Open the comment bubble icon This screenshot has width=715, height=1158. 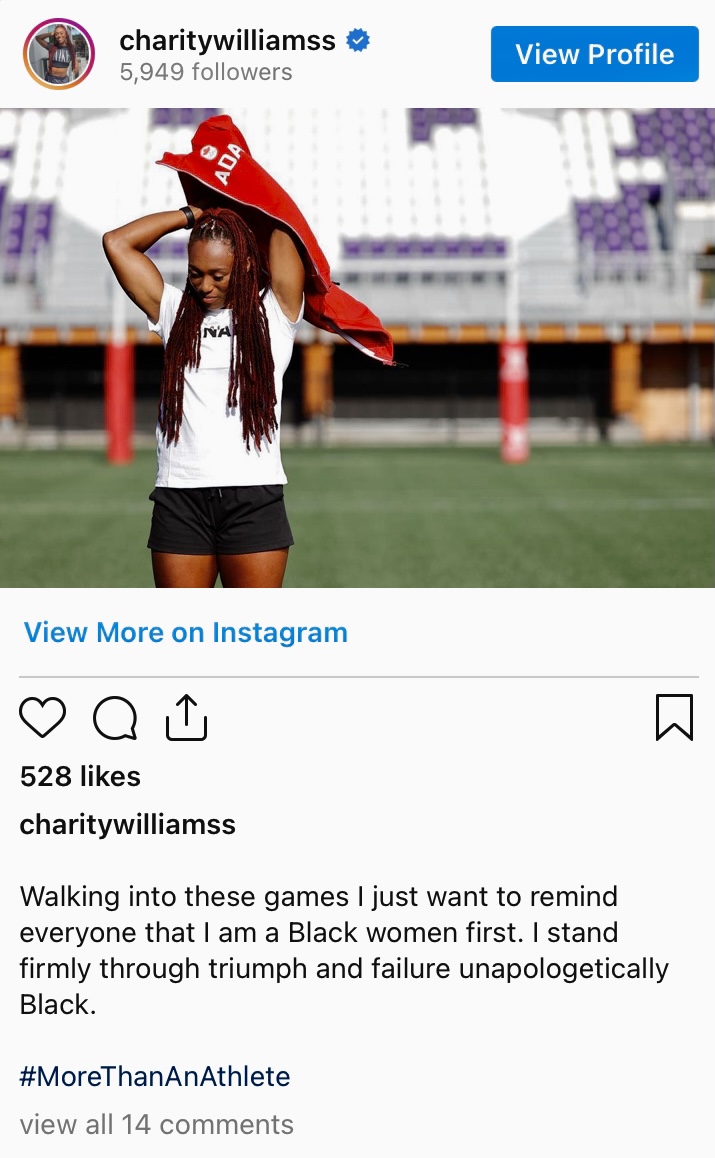point(115,718)
